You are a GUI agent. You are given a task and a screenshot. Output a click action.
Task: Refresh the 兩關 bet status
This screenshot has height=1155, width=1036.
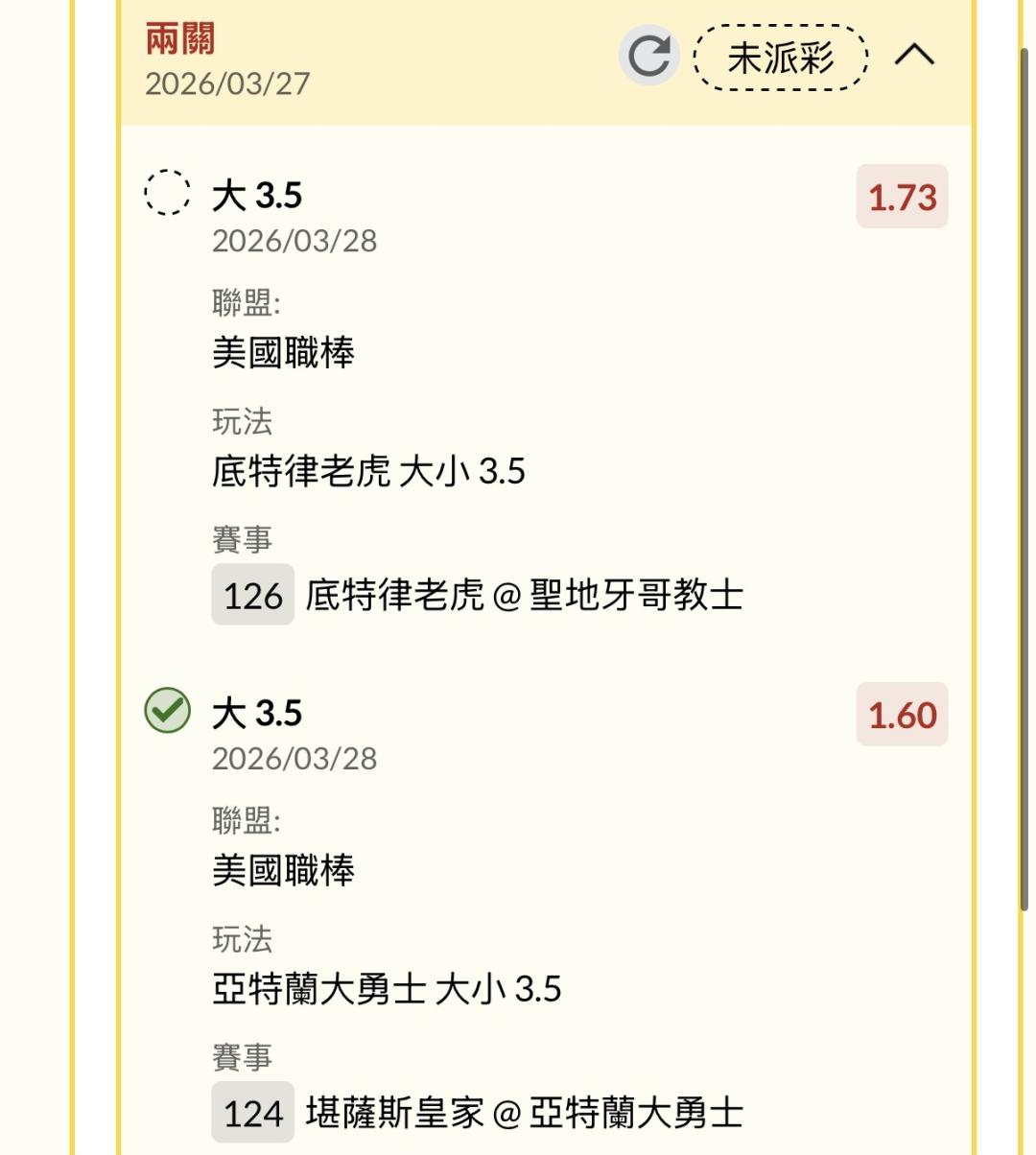(648, 56)
